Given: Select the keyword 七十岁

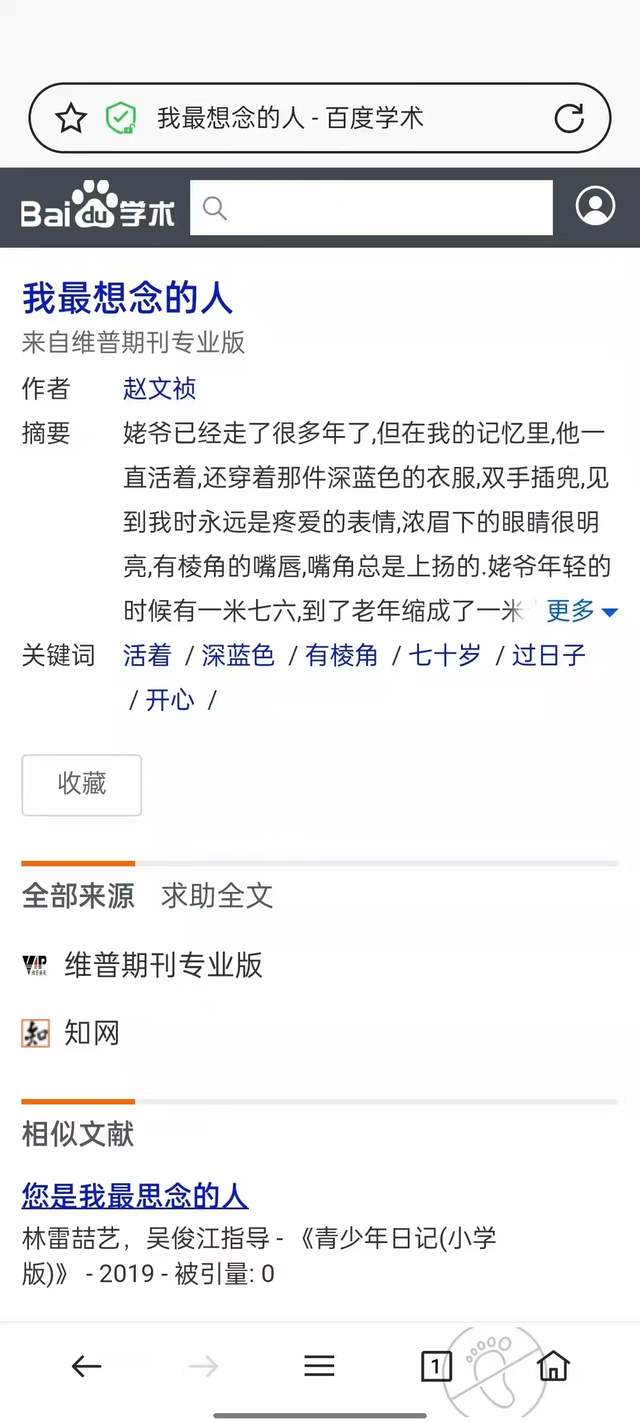Looking at the screenshot, I should 445,656.
